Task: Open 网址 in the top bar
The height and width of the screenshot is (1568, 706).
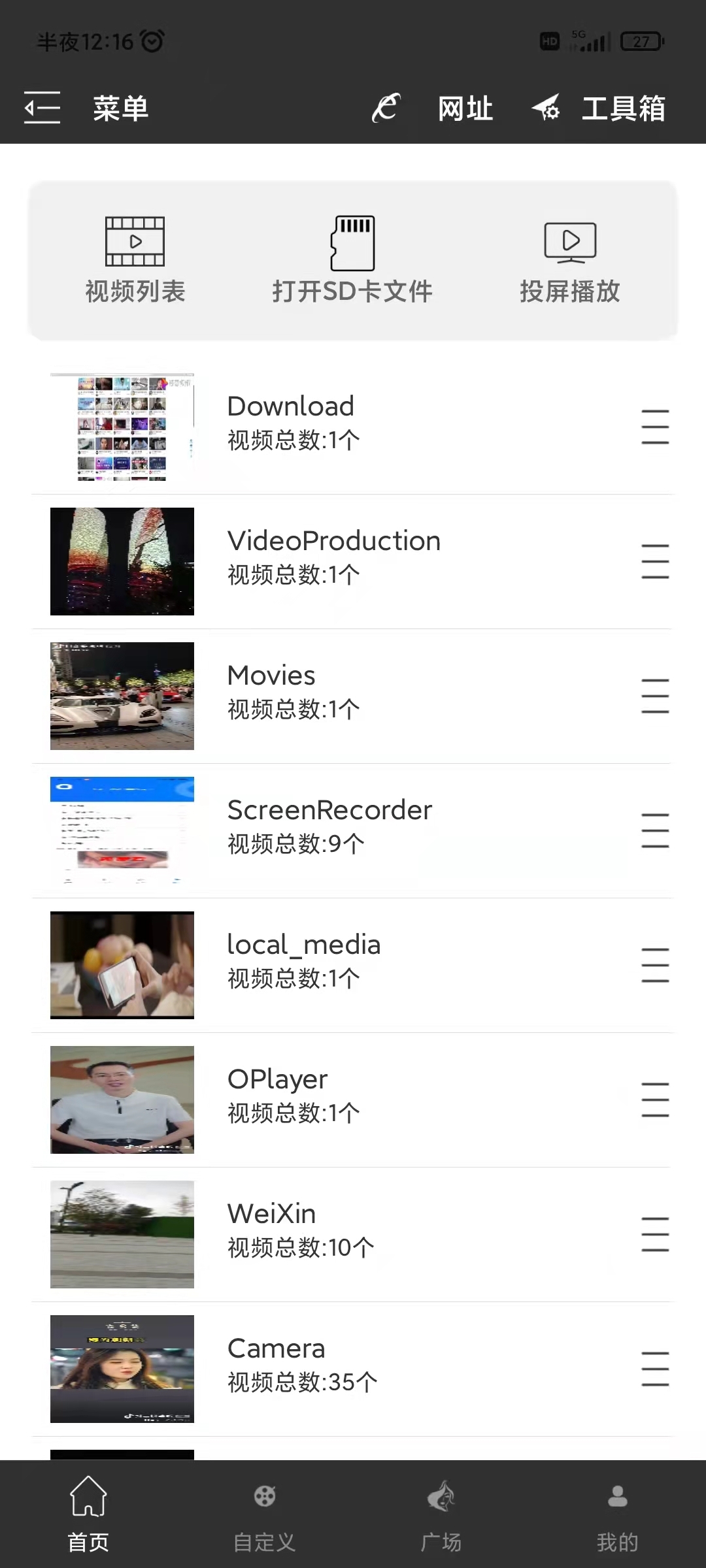Action: pyautogui.click(x=465, y=108)
